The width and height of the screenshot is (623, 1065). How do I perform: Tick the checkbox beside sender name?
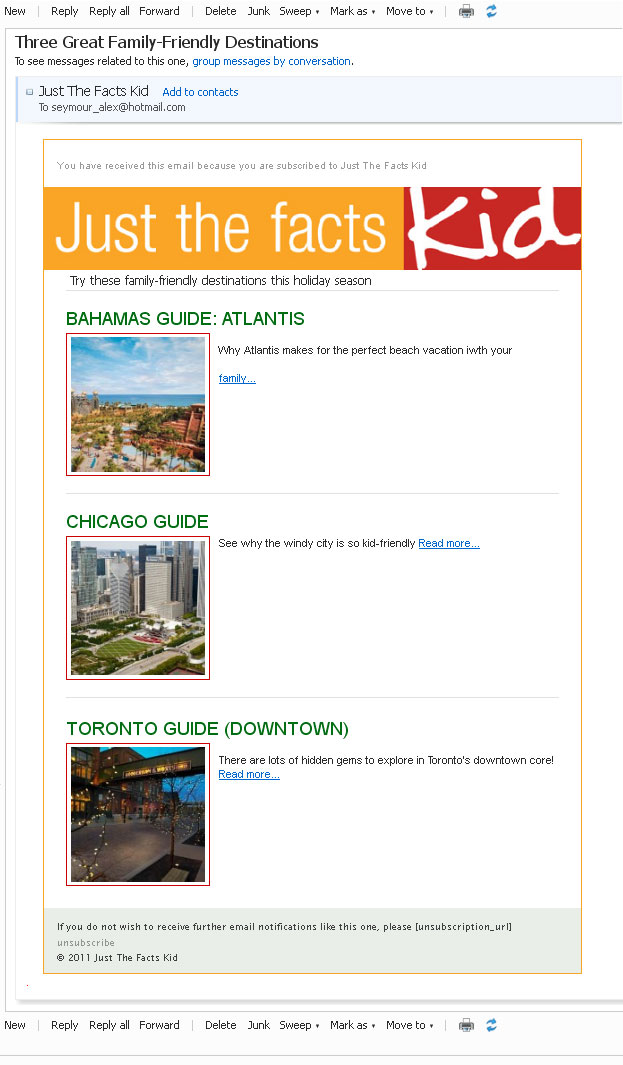point(29,92)
